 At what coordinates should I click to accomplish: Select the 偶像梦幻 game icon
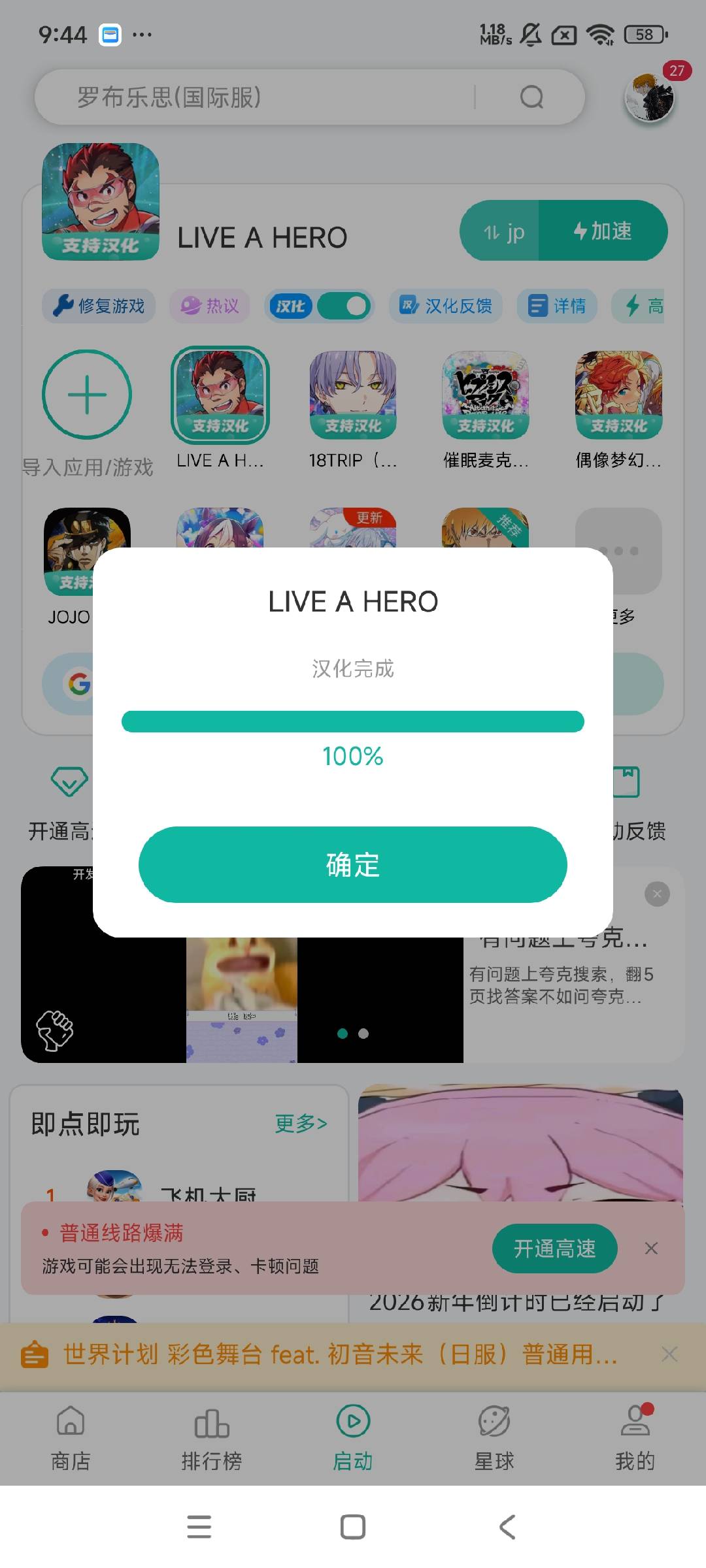[x=618, y=395]
